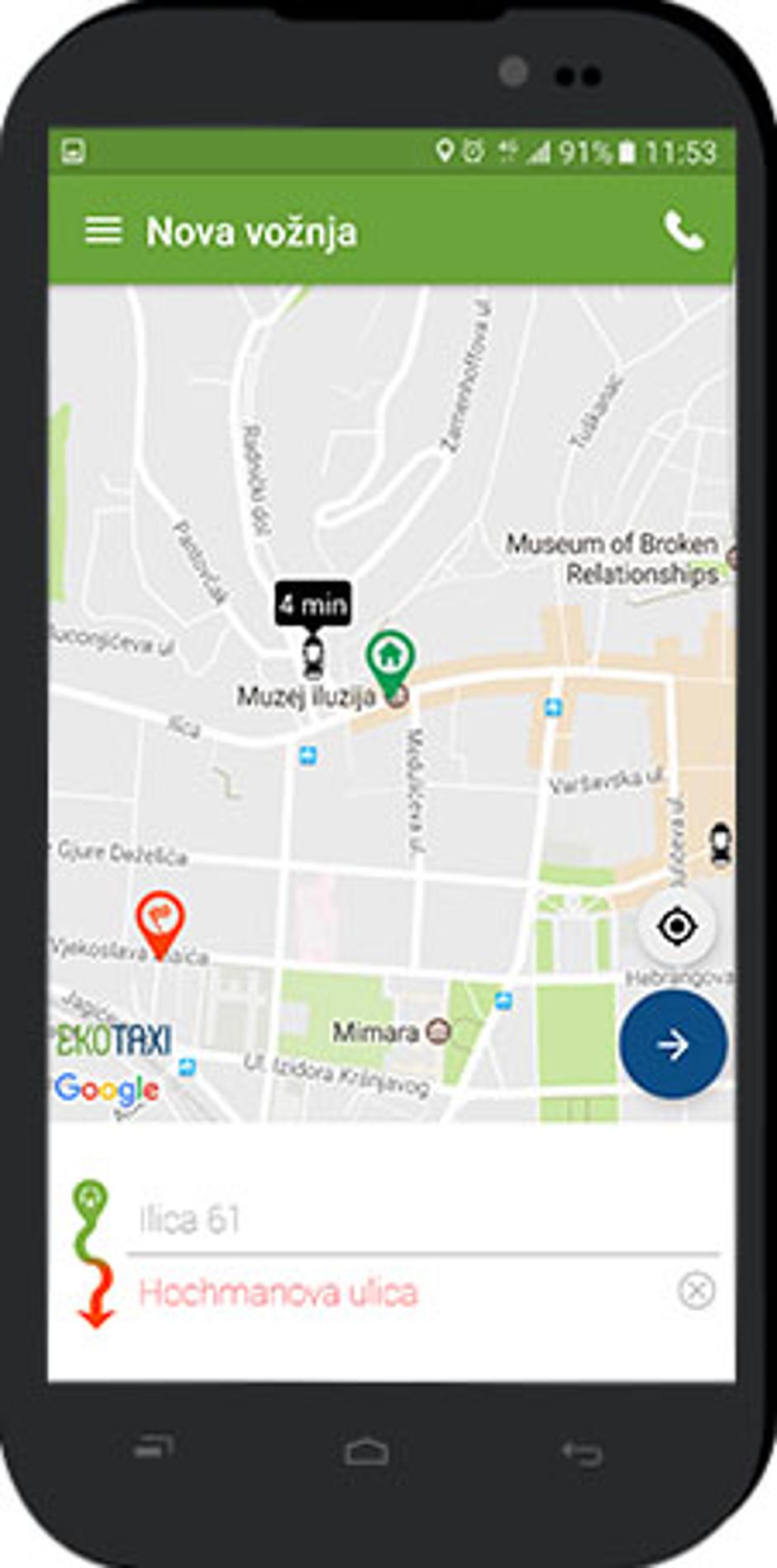Go back using the system back key

(582, 1452)
